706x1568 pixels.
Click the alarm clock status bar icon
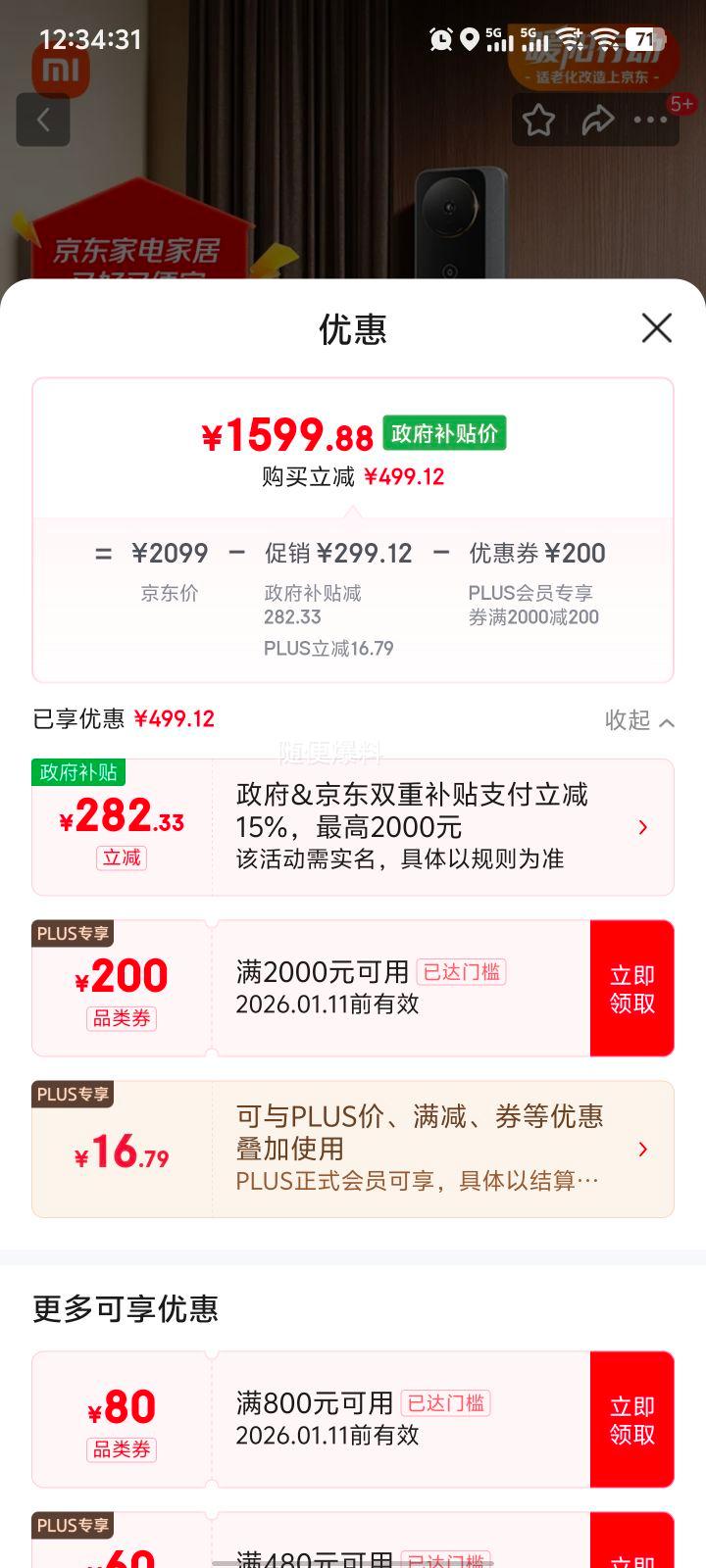[440, 40]
